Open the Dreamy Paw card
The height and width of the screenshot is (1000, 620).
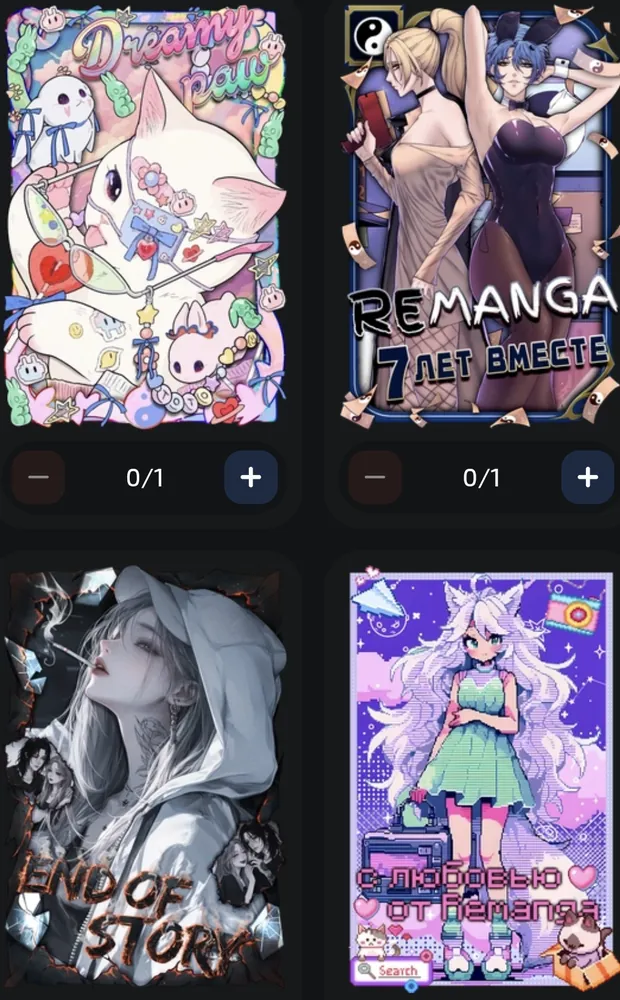145,216
